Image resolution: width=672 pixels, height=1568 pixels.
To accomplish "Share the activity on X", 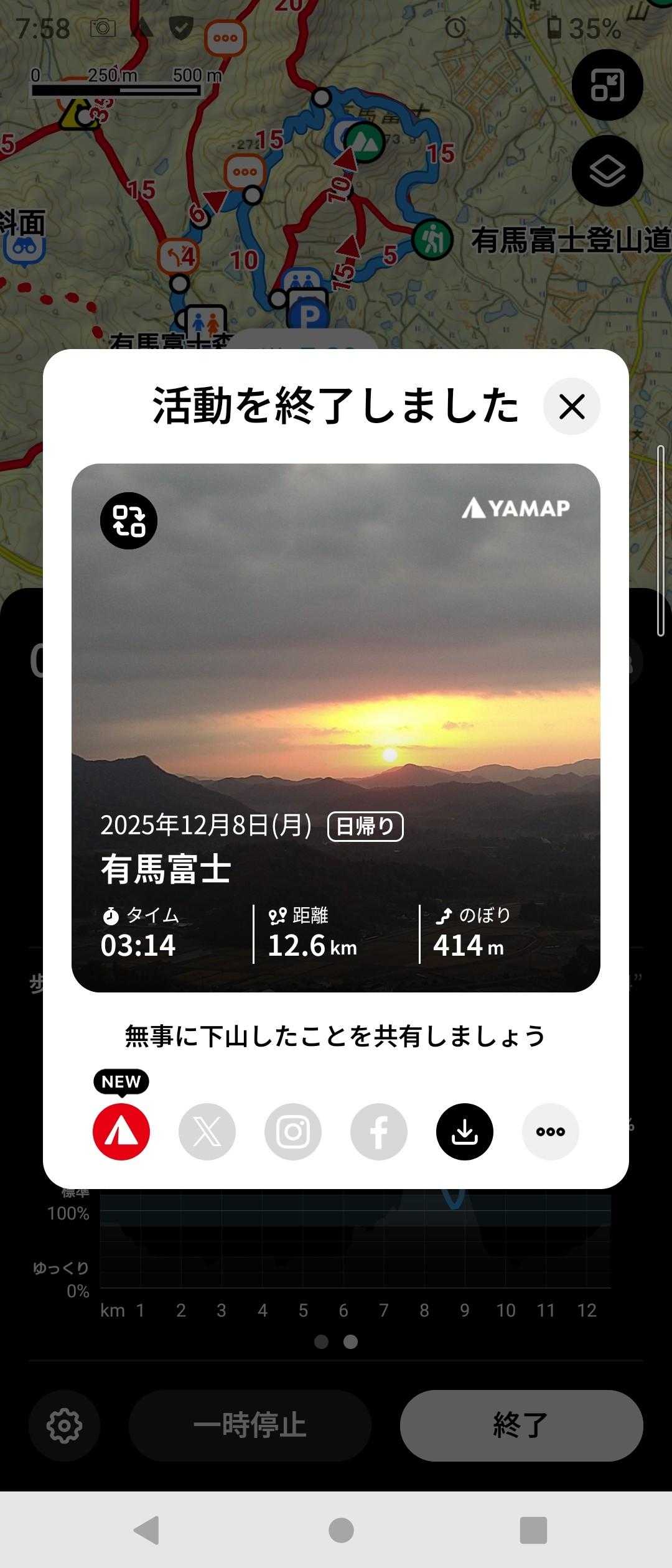I will [x=207, y=1131].
